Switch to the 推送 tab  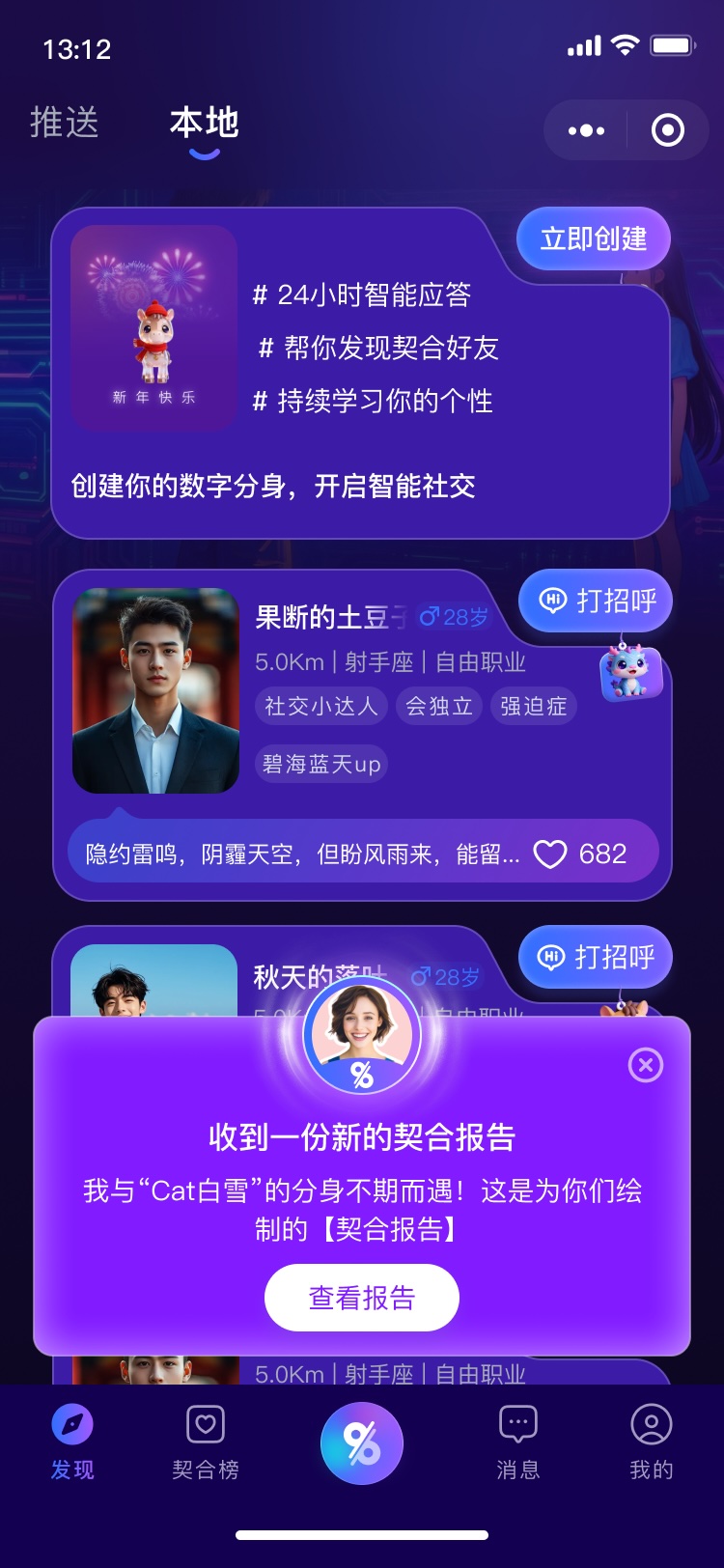[x=65, y=124]
